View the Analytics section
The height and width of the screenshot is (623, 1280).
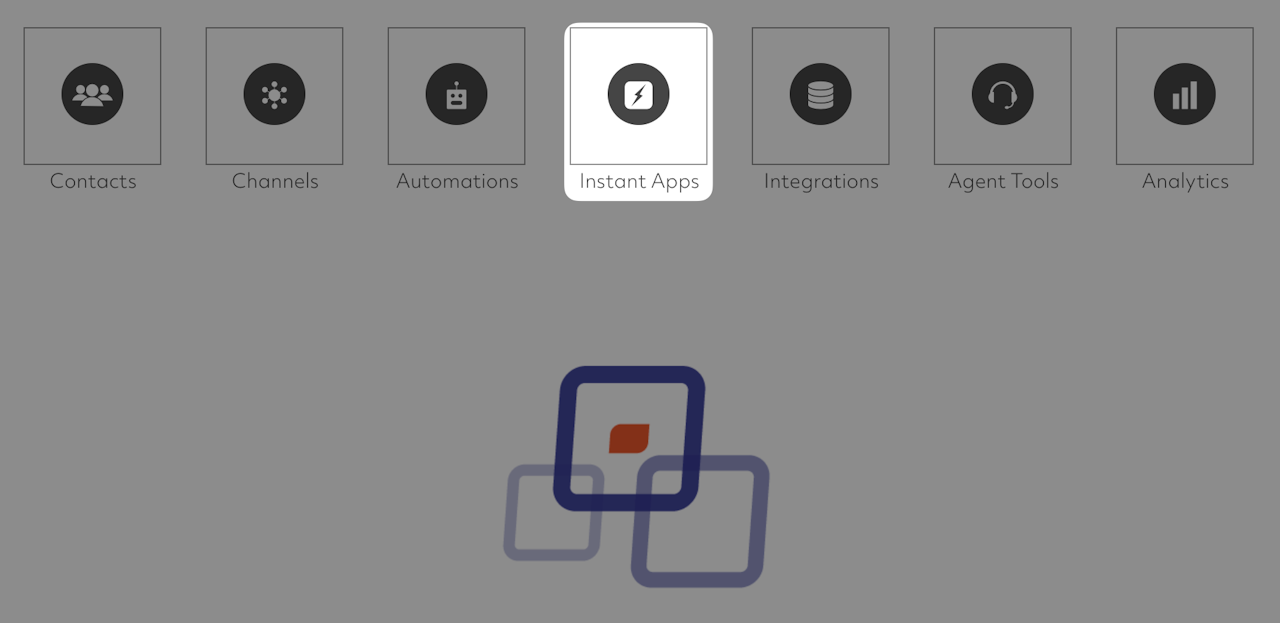pyautogui.click(x=1184, y=96)
